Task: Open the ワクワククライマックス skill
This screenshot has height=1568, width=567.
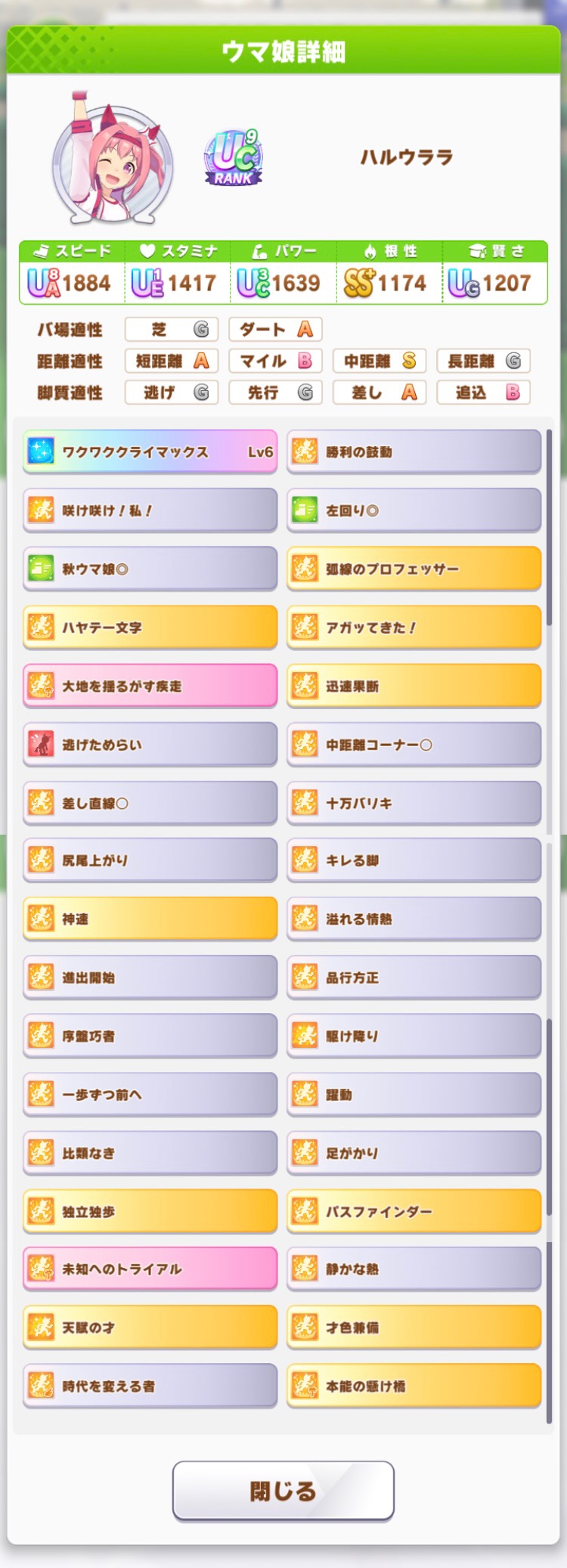Action: (x=150, y=451)
